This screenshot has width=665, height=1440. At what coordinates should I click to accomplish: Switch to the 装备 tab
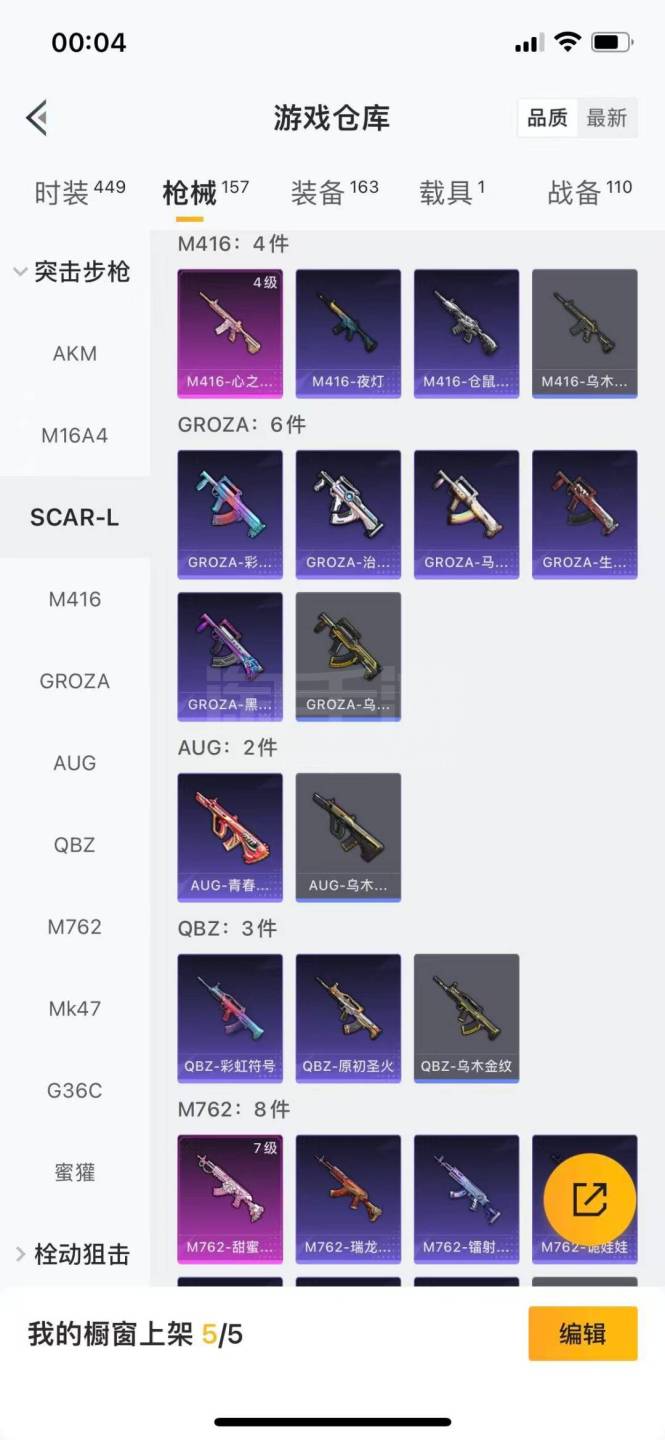pyautogui.click(x=334, y=191)
